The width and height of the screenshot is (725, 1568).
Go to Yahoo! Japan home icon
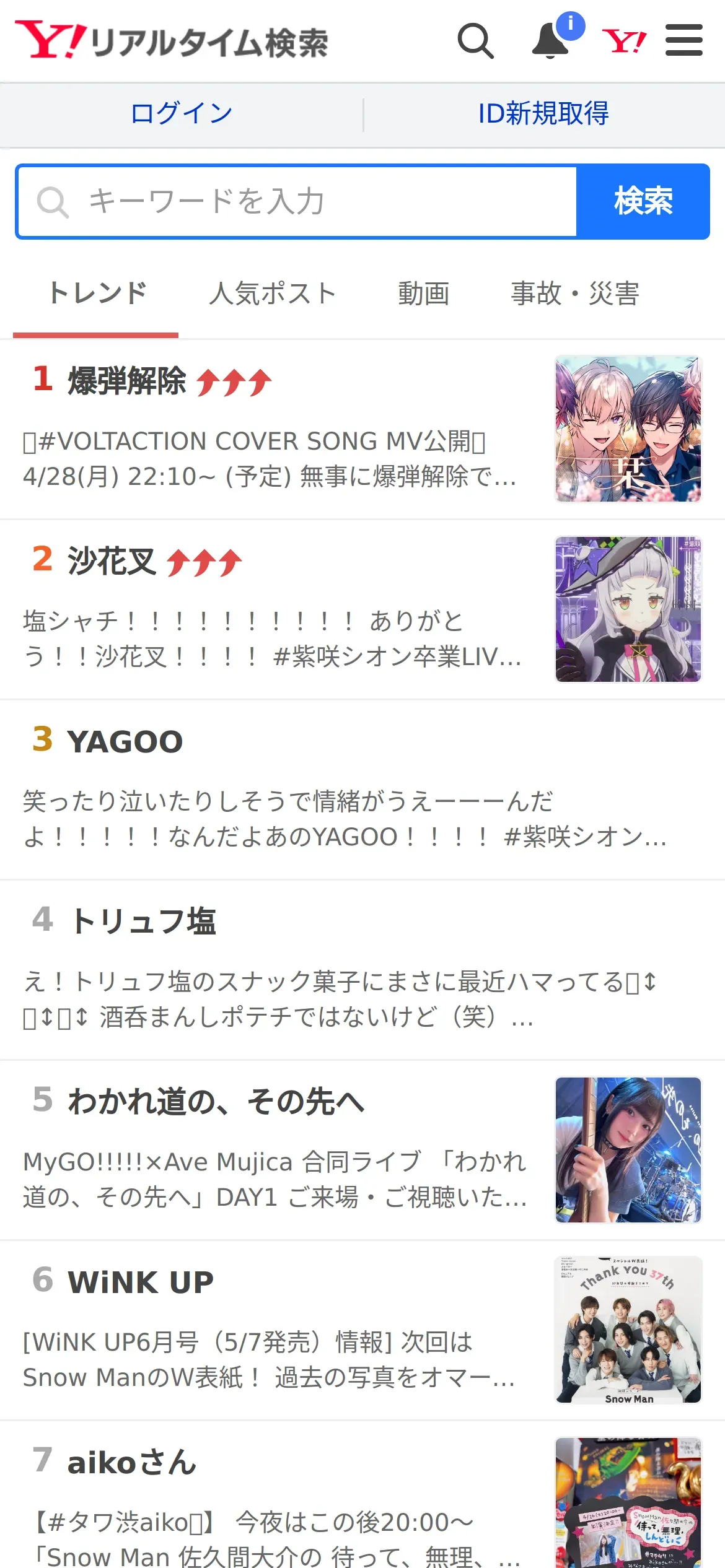[x=624, y=41]
